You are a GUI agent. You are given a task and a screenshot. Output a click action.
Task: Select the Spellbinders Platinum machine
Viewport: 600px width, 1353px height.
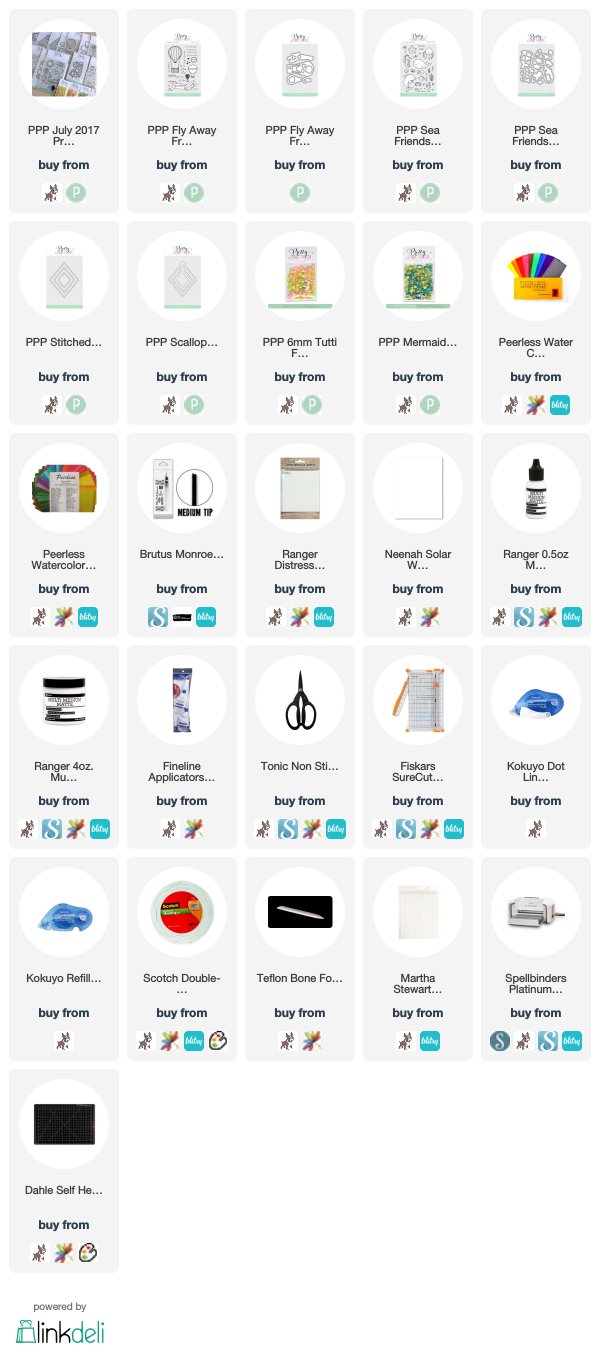coord(536,958)
